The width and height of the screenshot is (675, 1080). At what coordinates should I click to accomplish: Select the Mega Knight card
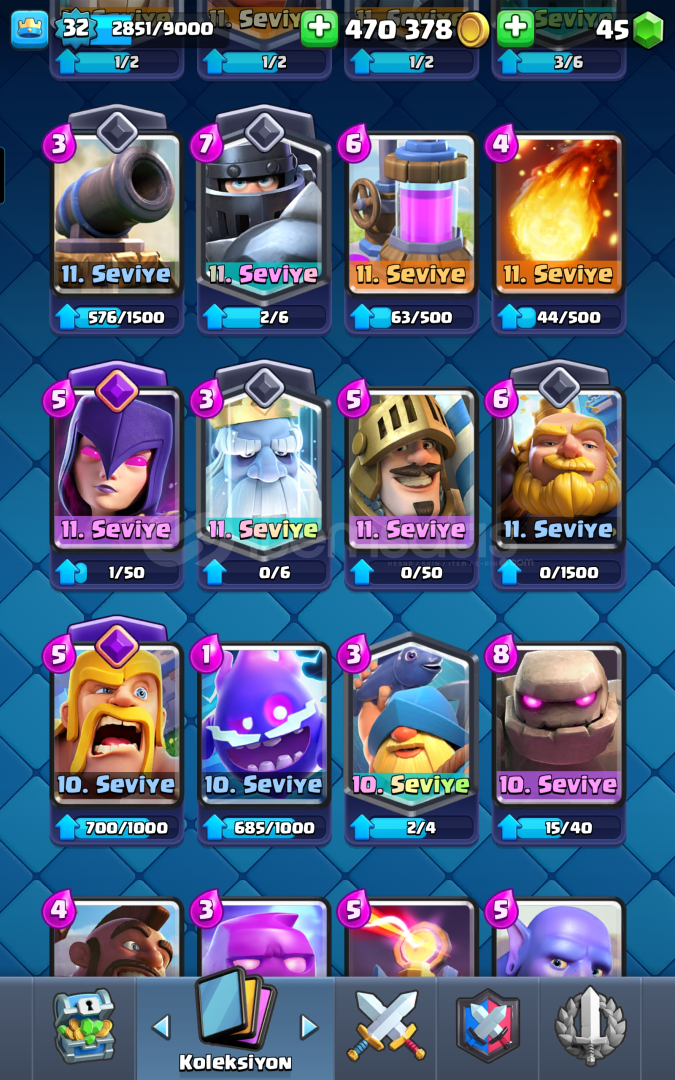pos(264,215)
